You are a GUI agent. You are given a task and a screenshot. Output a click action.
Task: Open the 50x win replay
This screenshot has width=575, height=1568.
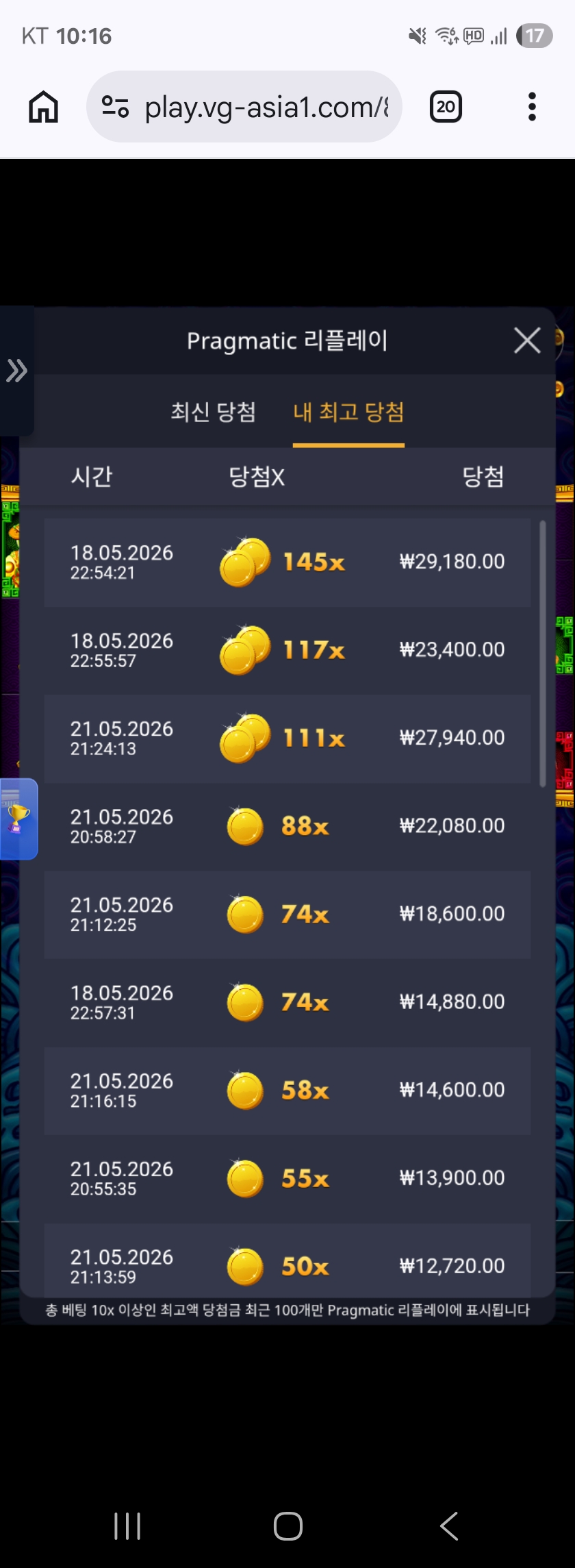pyautogui.click(x=287, y=1262)
